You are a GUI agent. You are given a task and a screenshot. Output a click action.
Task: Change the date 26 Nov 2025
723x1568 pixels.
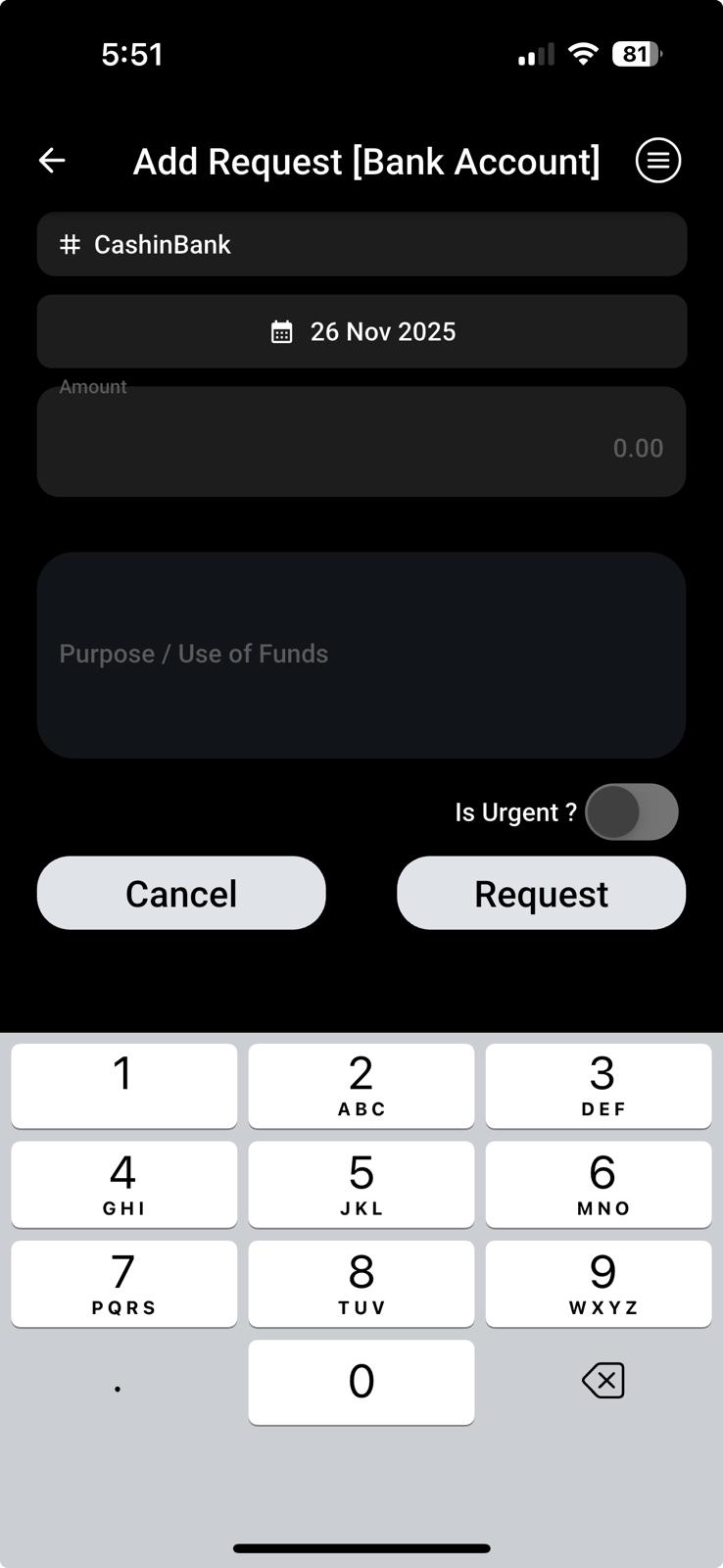[x=361, y=331]
